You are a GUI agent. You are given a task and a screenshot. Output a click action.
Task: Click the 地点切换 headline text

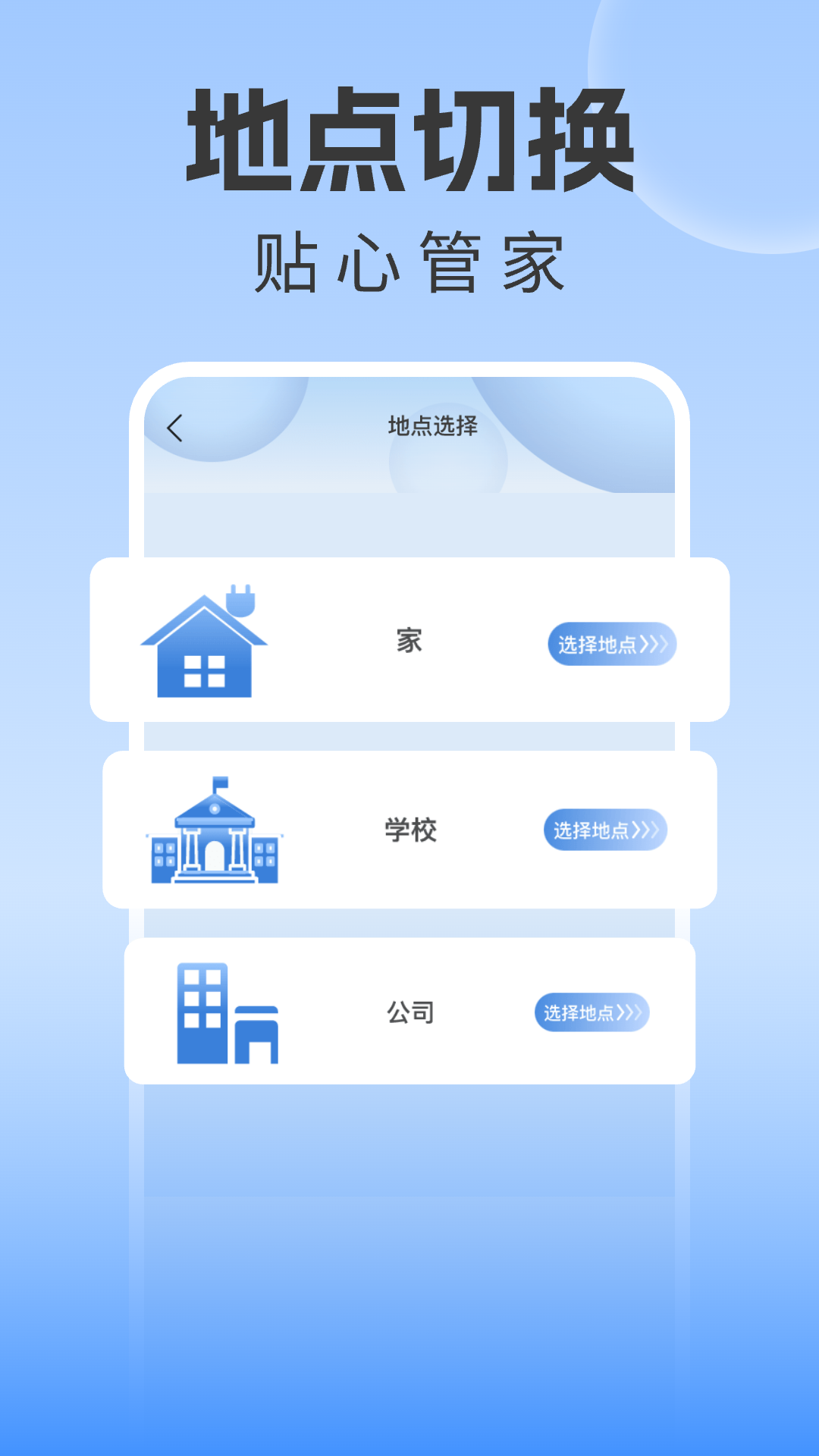[409, 136]
